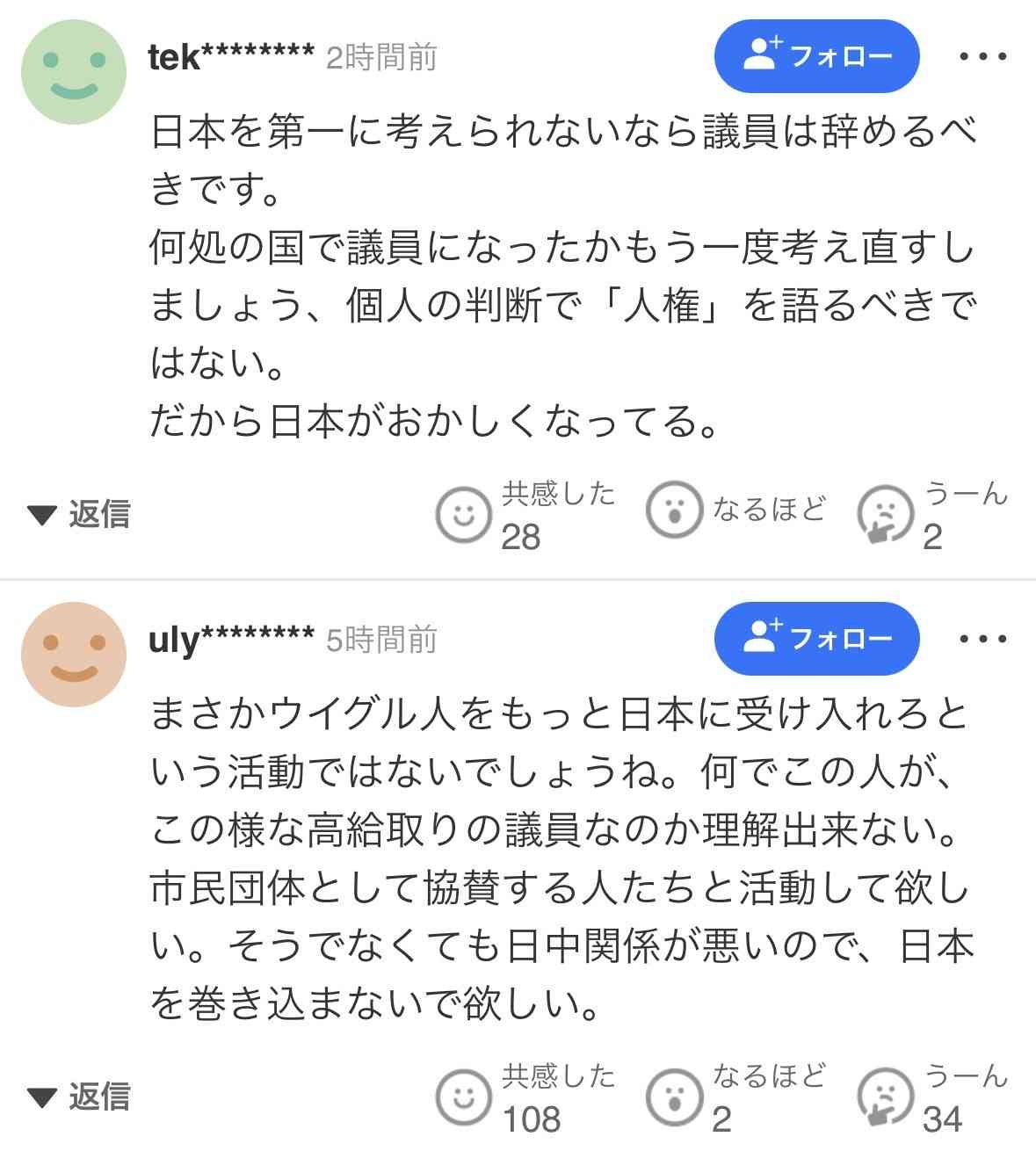
Task: Follow user tek********
Action: click(x=816, y=56)
